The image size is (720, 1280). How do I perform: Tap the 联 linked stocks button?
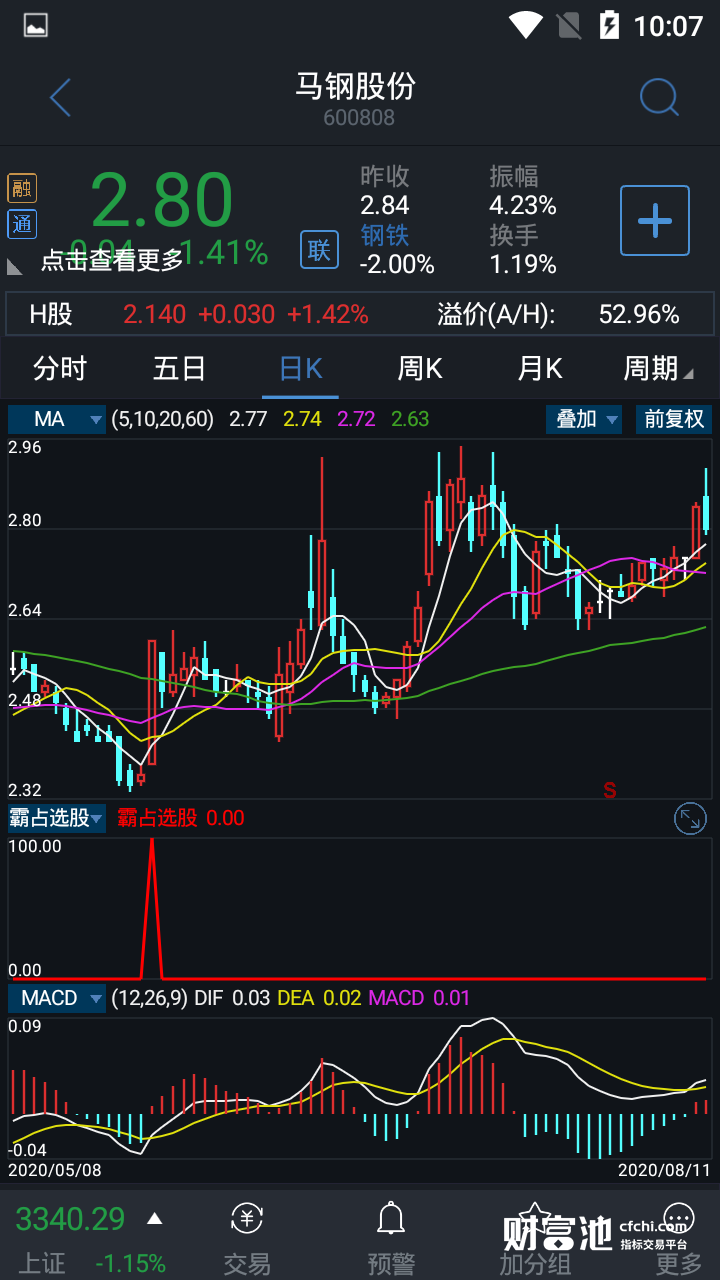(319, 249)
